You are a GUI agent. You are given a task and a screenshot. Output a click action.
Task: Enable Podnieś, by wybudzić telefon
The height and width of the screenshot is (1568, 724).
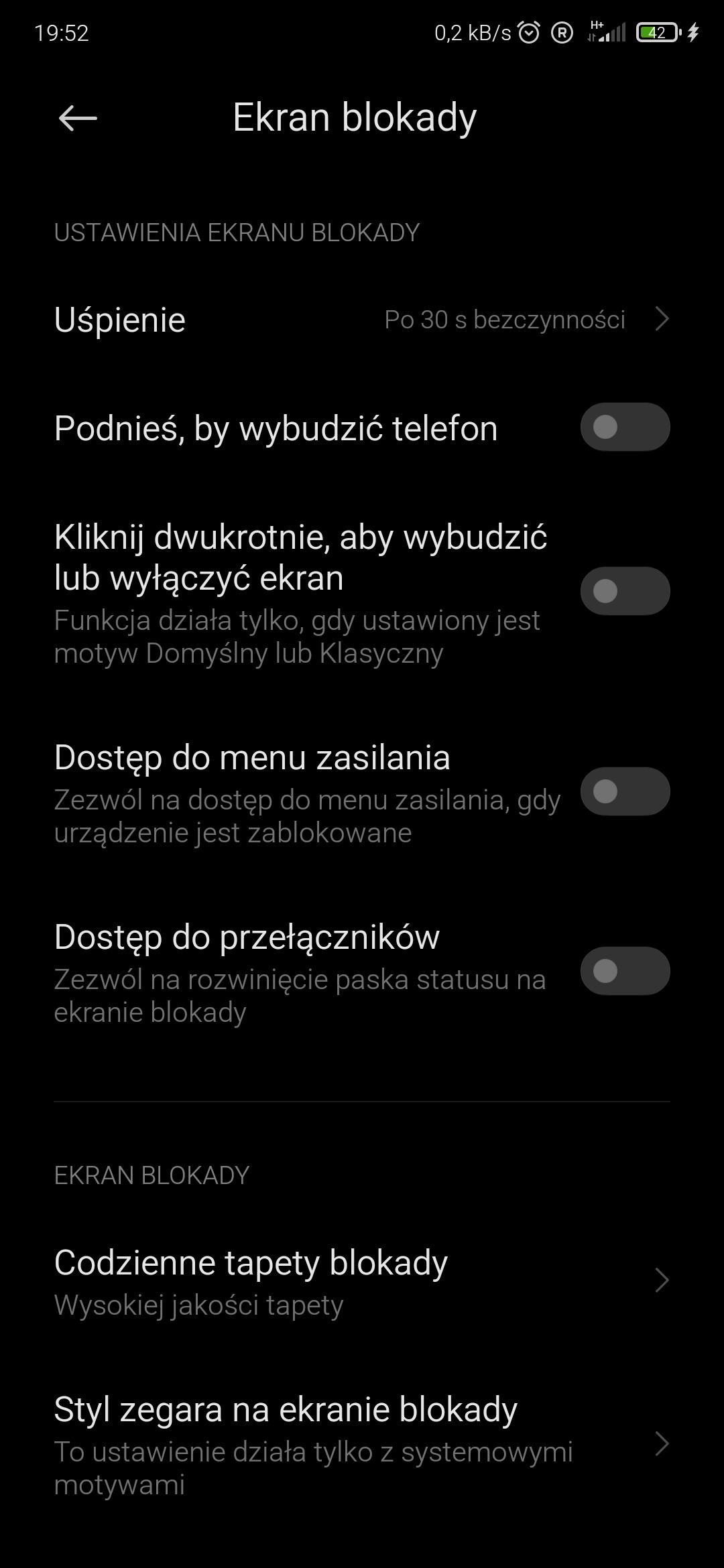coord(624,427)
